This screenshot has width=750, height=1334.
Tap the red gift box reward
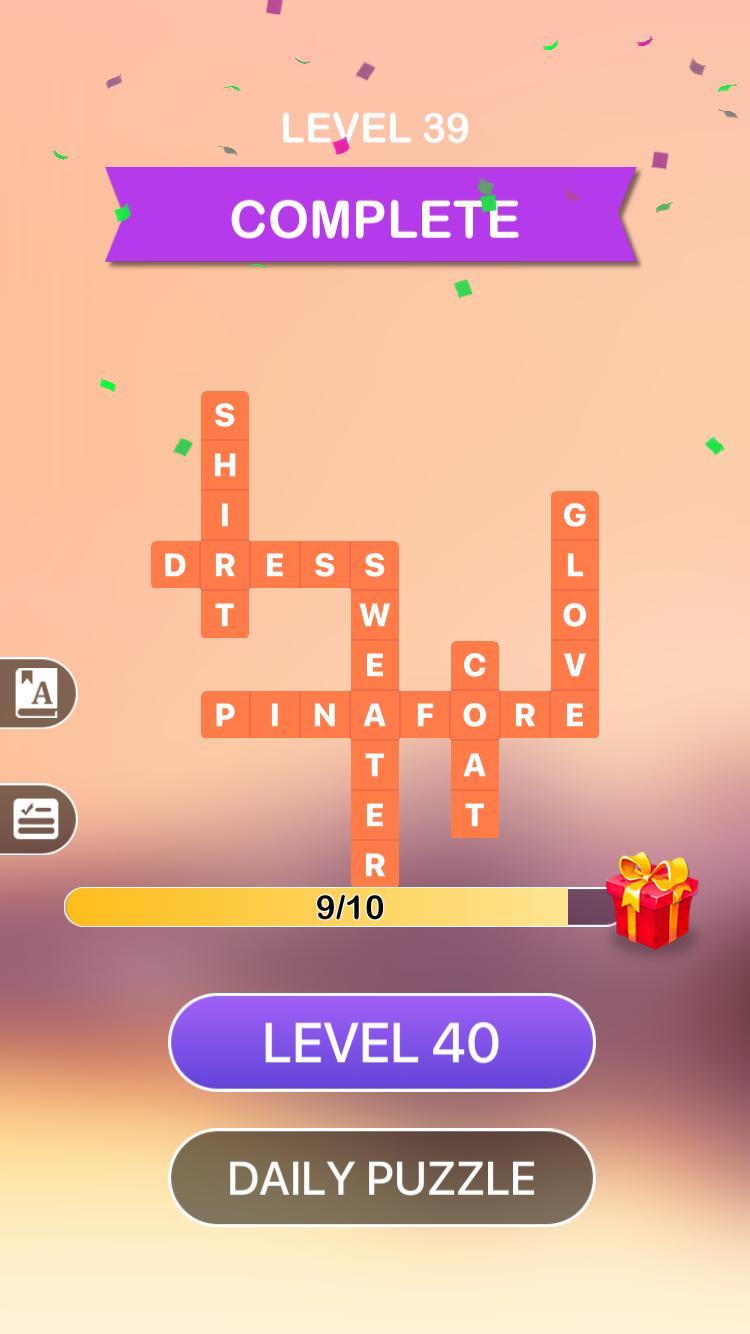point(652,901)
